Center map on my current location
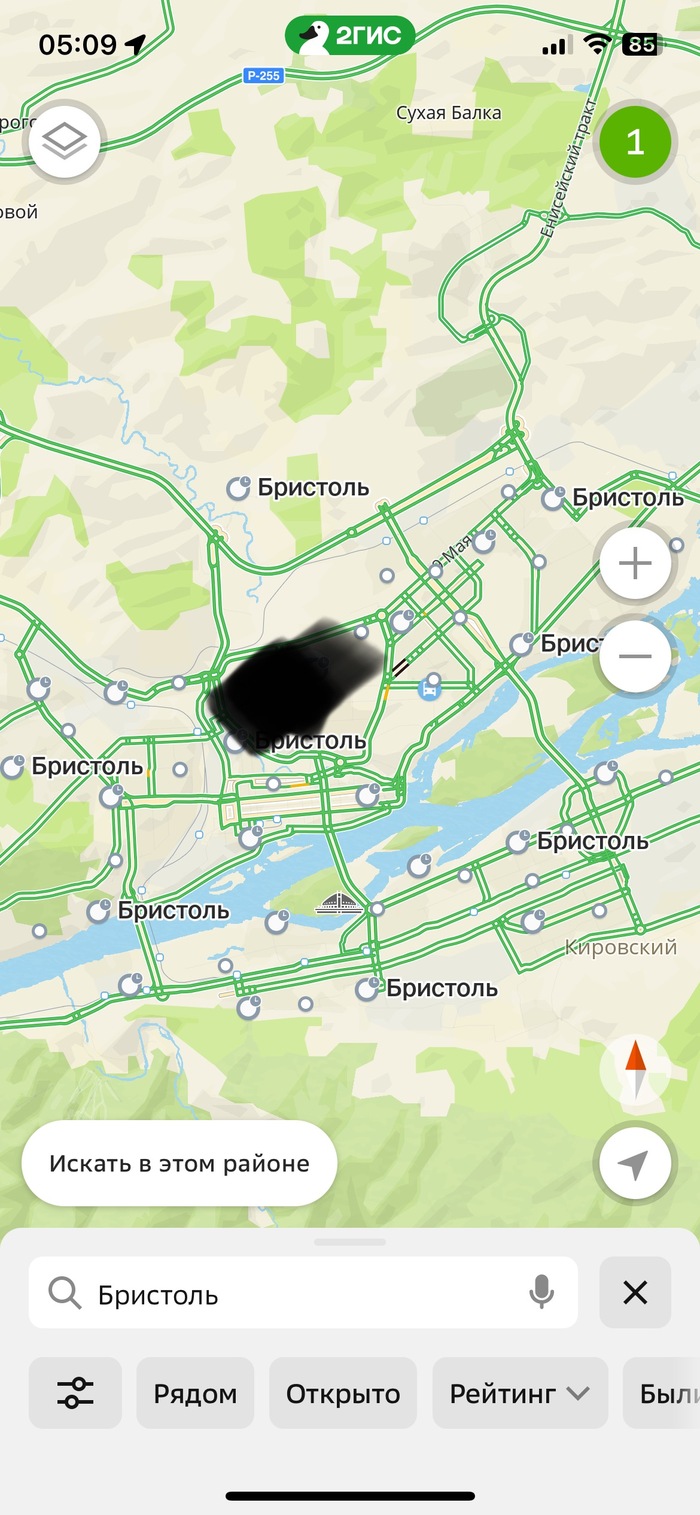The width and height of the screenshot is (700, 1515). [x=633, y=1163]
